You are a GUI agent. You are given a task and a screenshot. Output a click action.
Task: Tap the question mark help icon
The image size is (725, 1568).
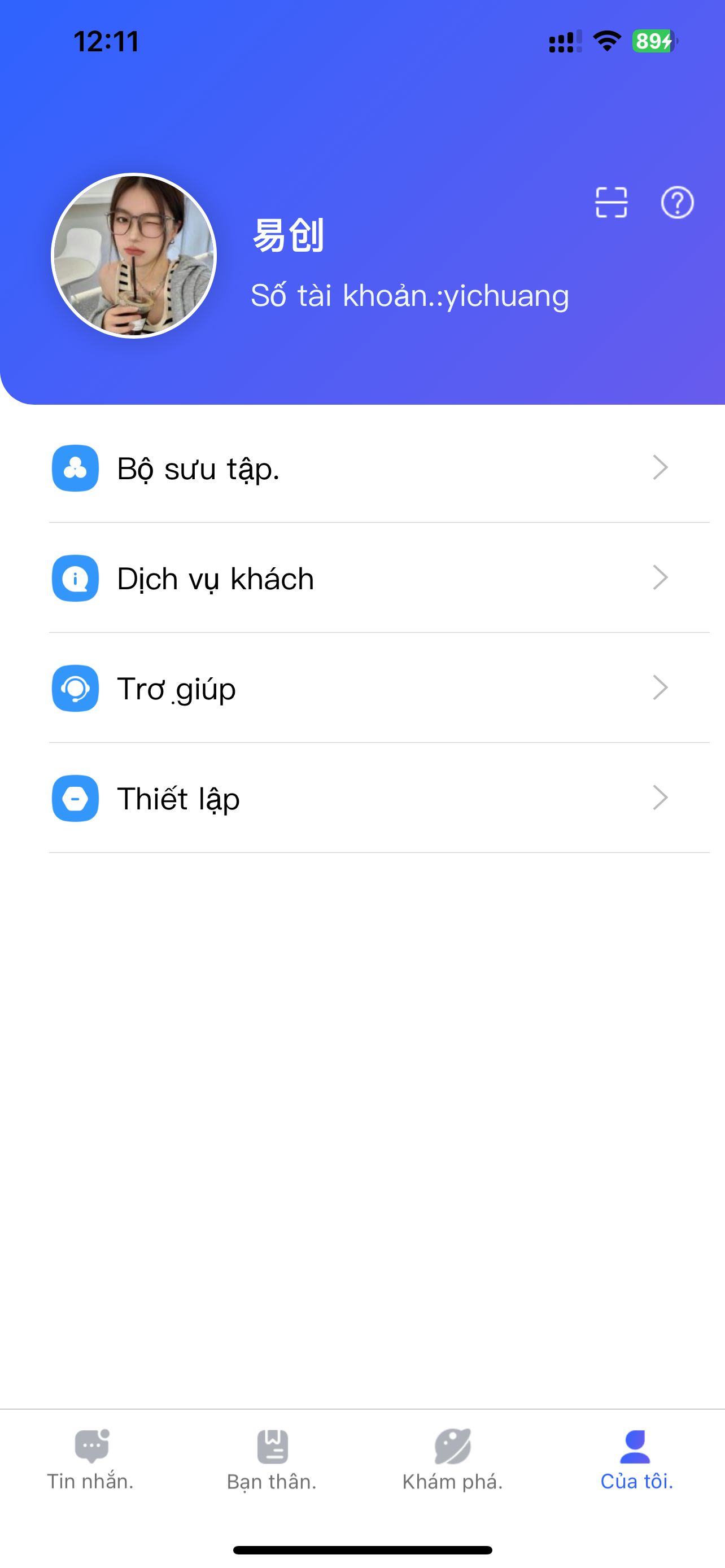(677, 202)
